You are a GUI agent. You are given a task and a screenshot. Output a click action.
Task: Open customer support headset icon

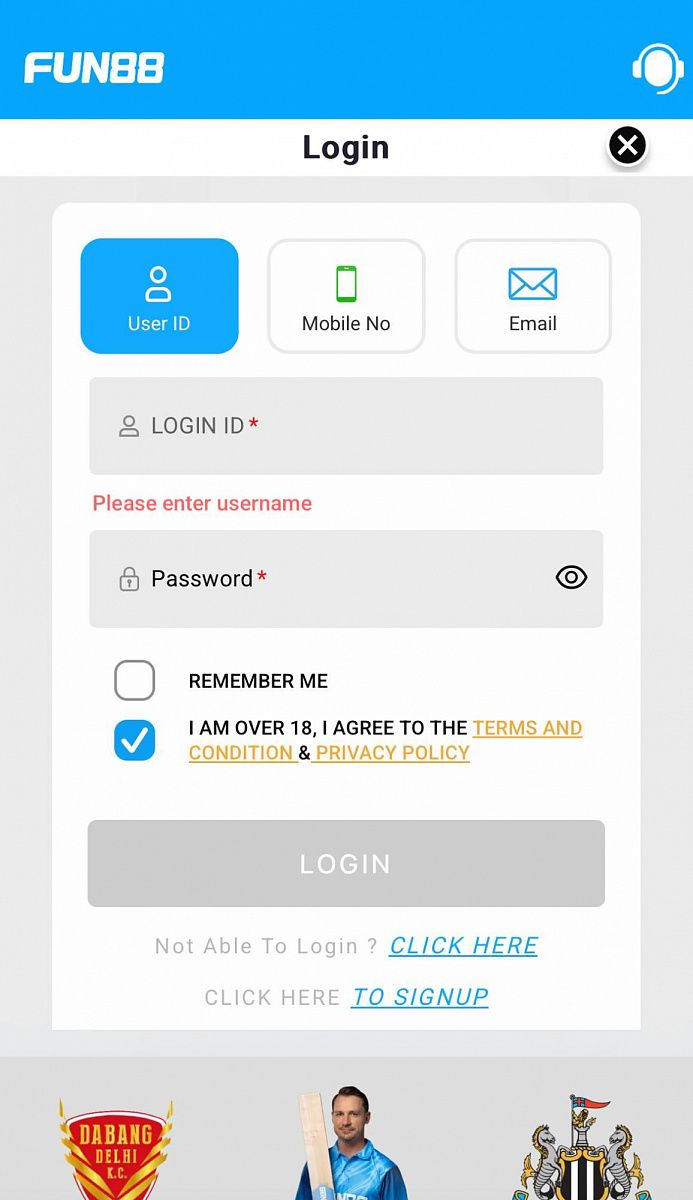point(657,68)
